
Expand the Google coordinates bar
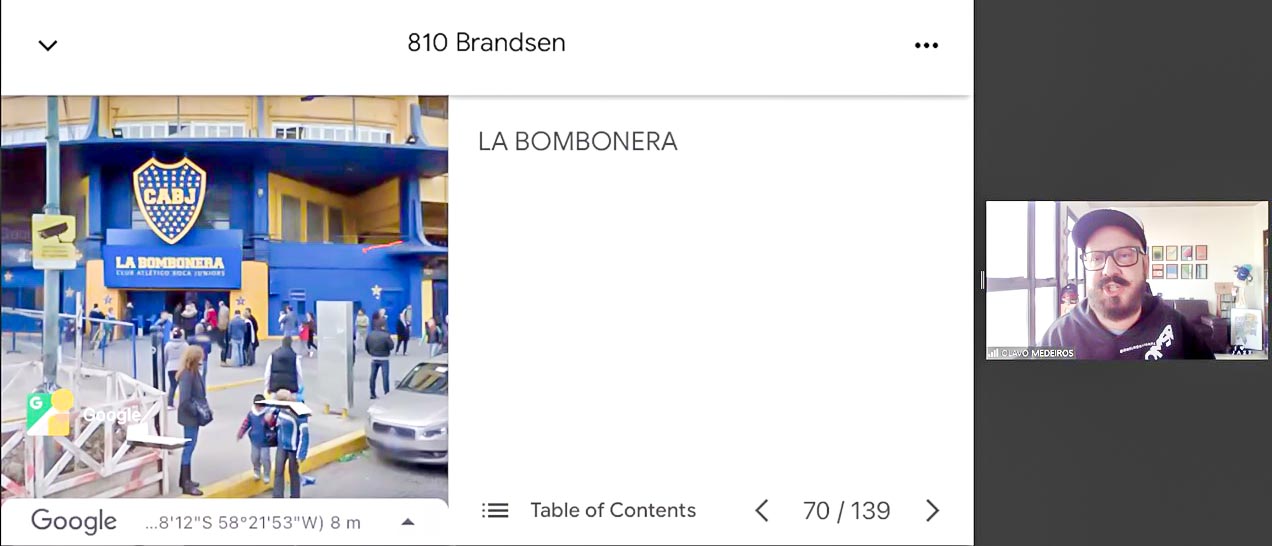pos(408,522)
